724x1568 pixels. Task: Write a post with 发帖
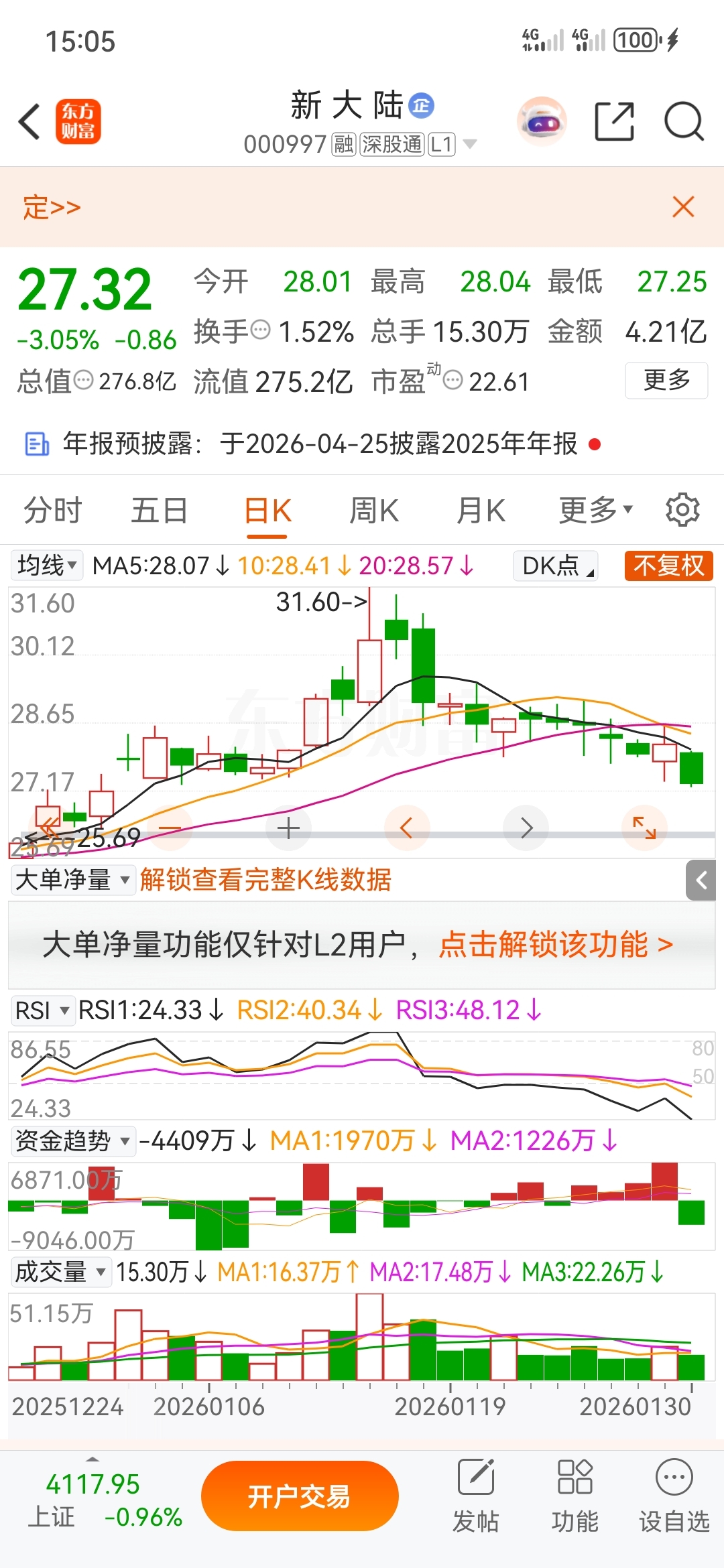pyautogui.click(x=476, y=1496)
